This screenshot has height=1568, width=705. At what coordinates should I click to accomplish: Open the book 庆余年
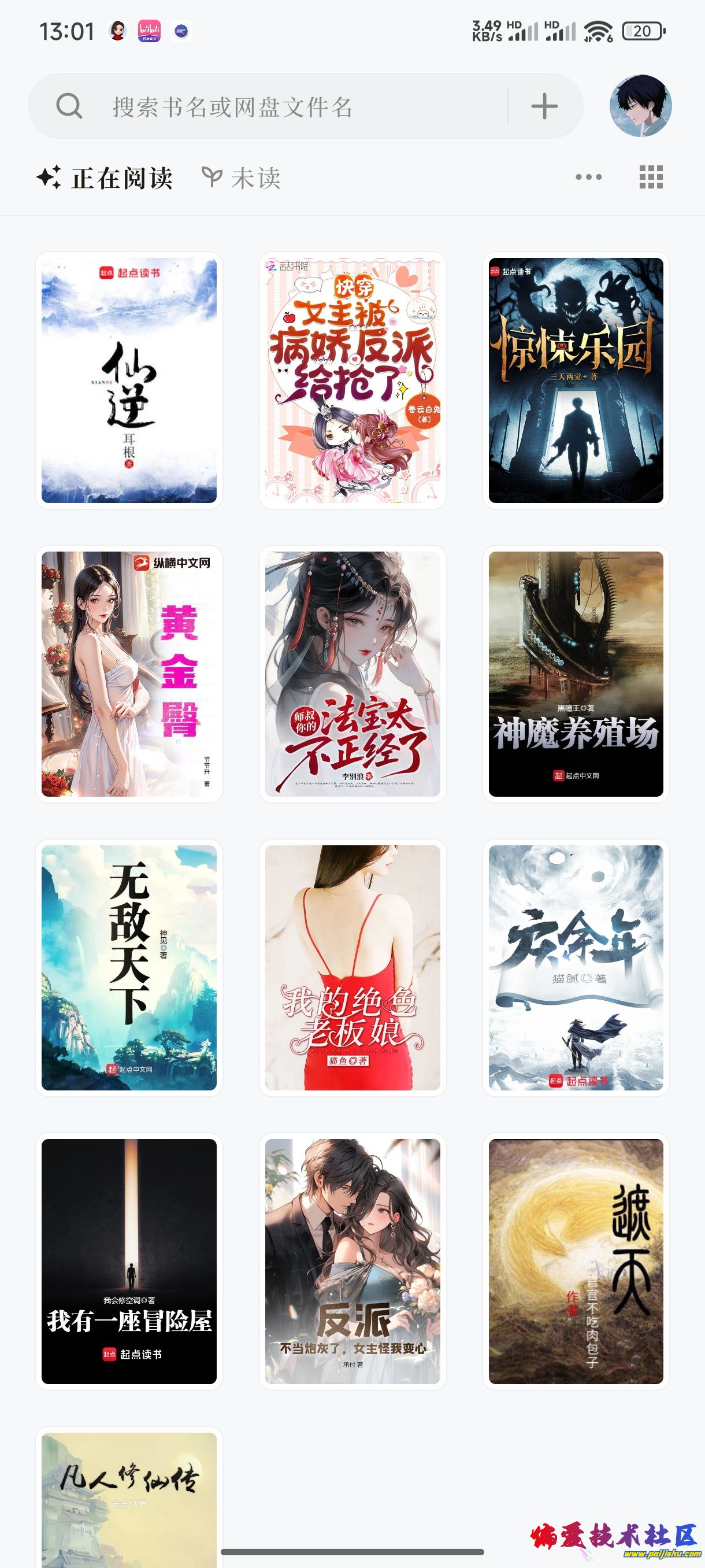(576, 968)
